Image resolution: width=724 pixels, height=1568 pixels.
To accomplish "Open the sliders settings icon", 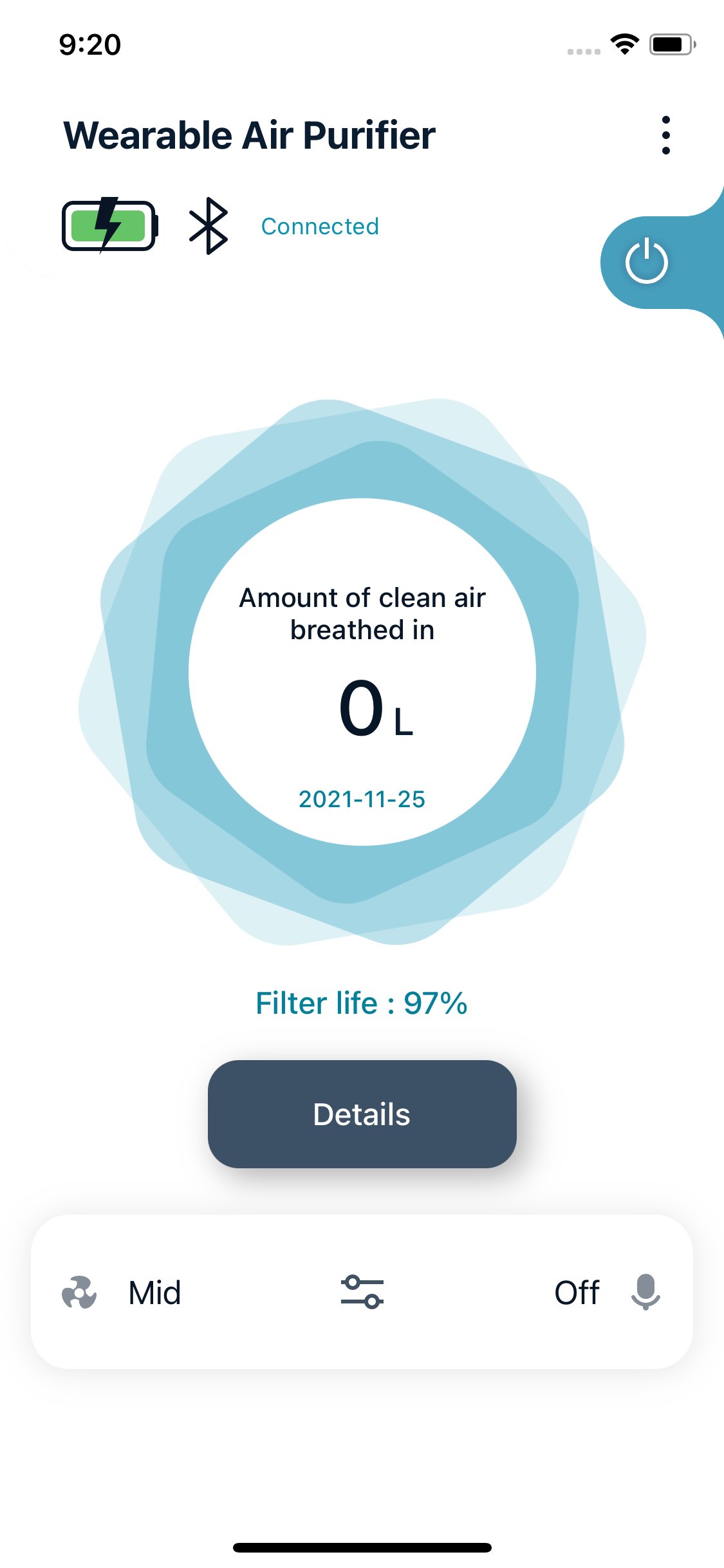I will [362, 1292].
